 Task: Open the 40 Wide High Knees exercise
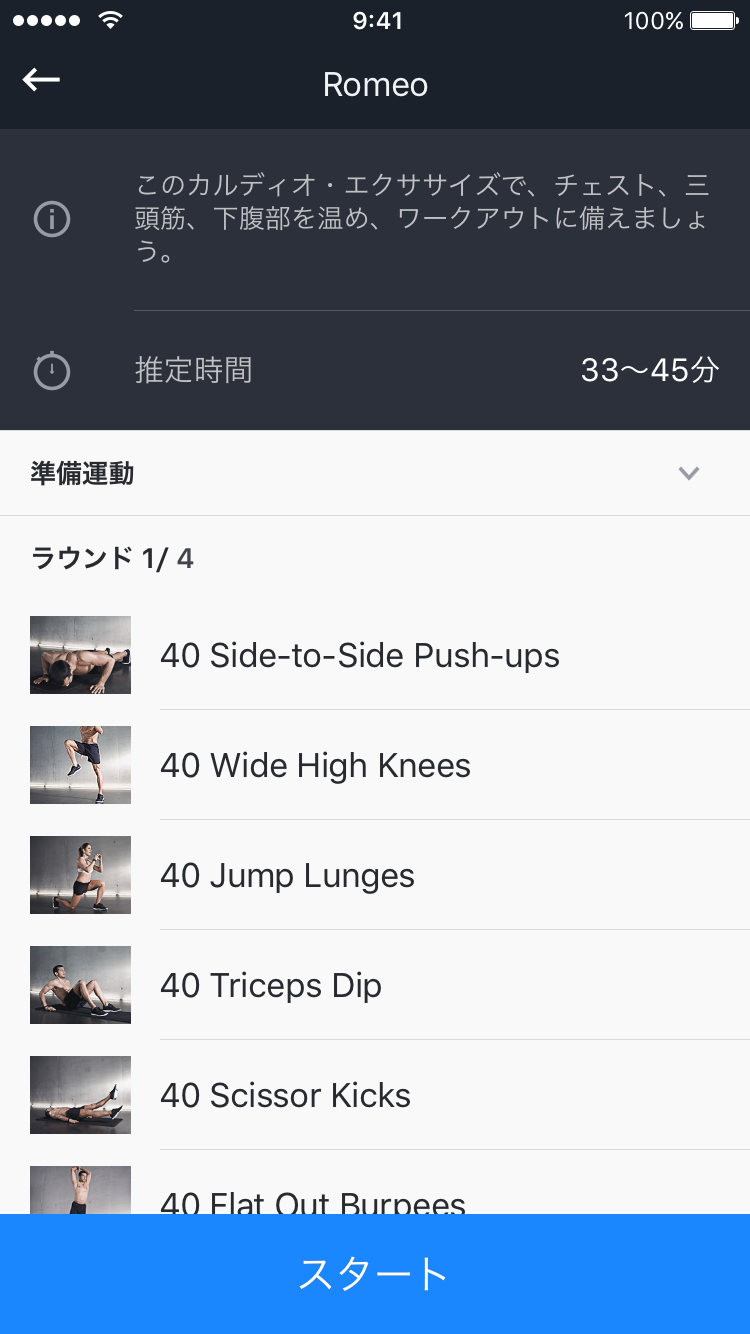click(x=375, y=765)
